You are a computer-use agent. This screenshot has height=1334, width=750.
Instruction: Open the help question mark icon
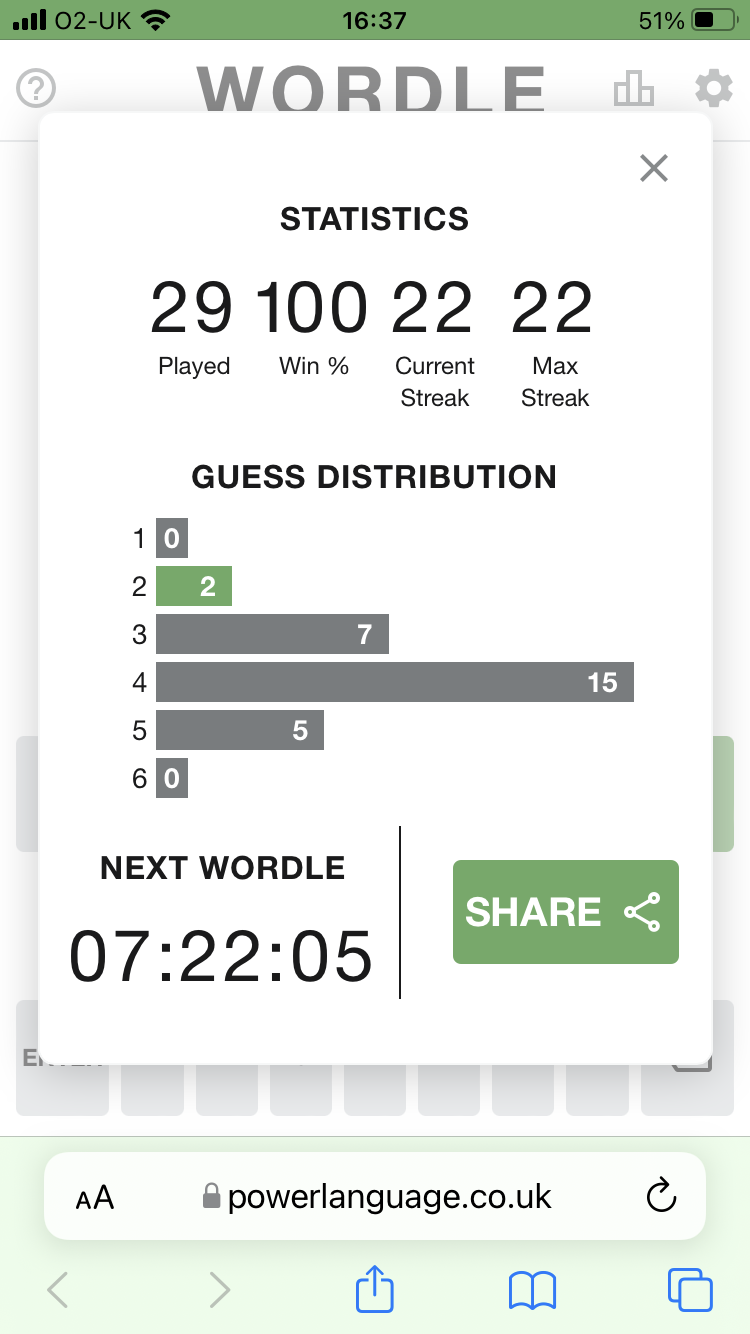[37, 90]
